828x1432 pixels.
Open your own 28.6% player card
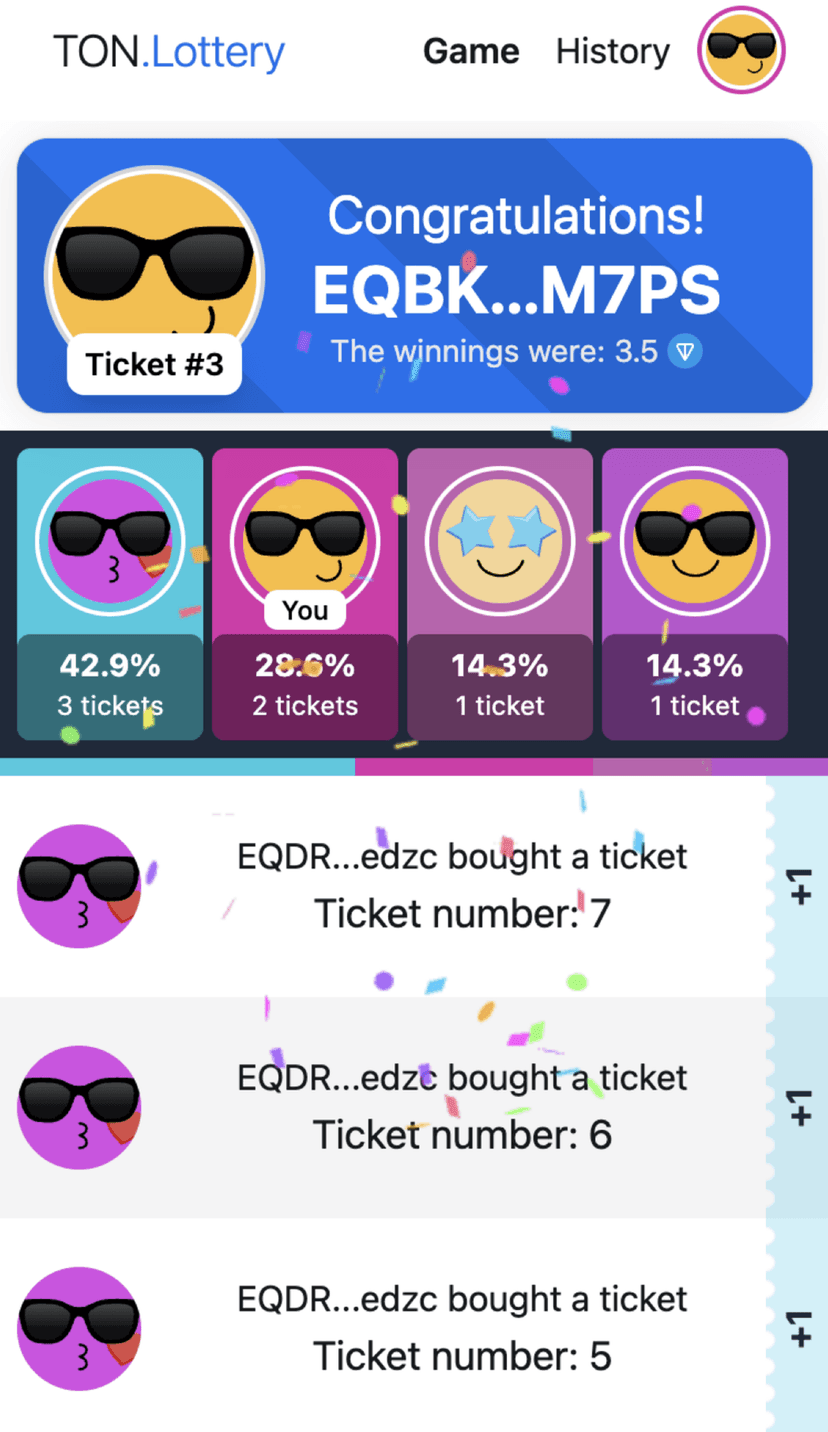click(x=305, y=594)
